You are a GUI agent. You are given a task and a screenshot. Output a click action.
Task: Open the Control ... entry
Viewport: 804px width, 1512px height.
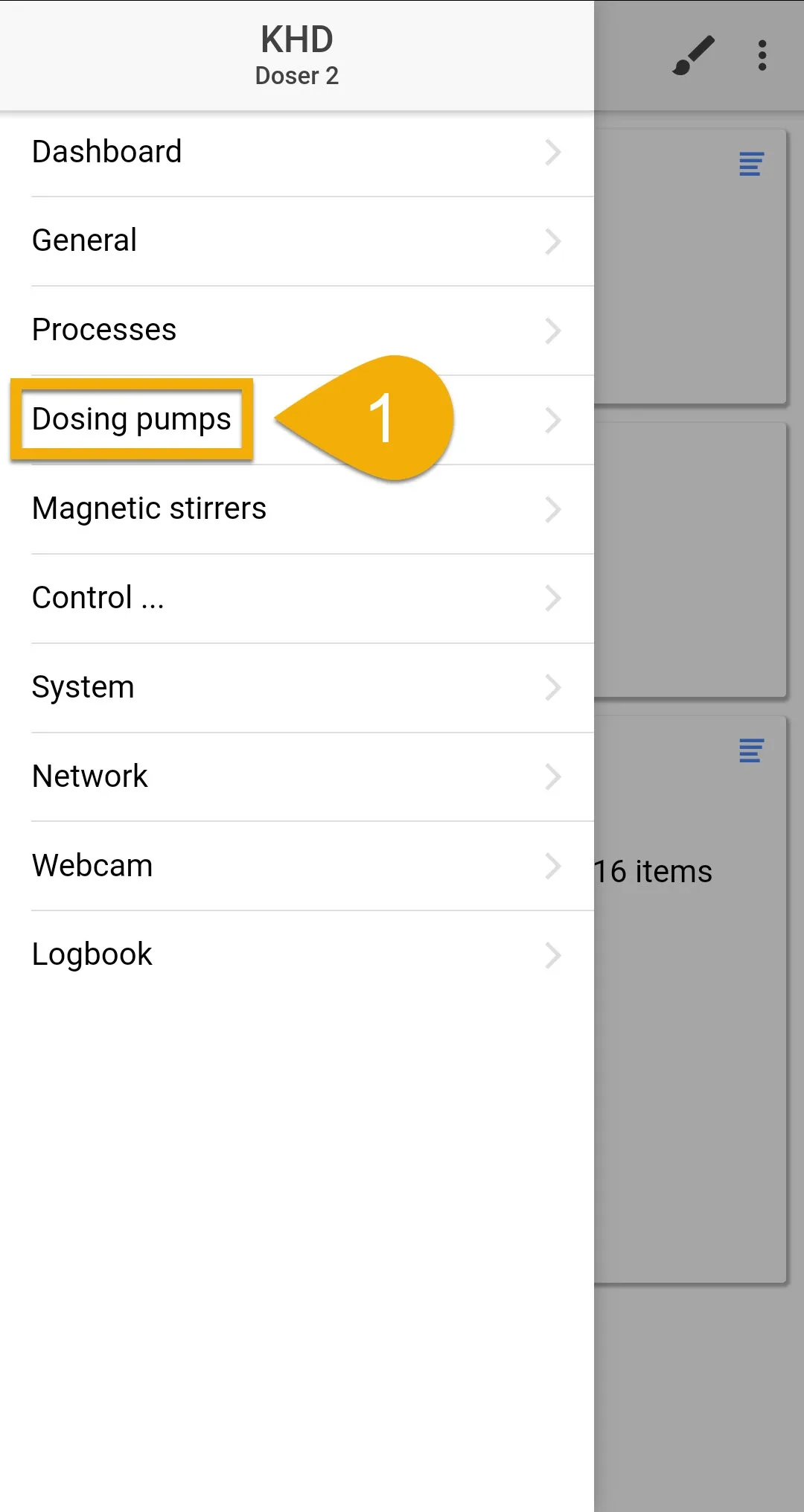[x=297, y=599]
